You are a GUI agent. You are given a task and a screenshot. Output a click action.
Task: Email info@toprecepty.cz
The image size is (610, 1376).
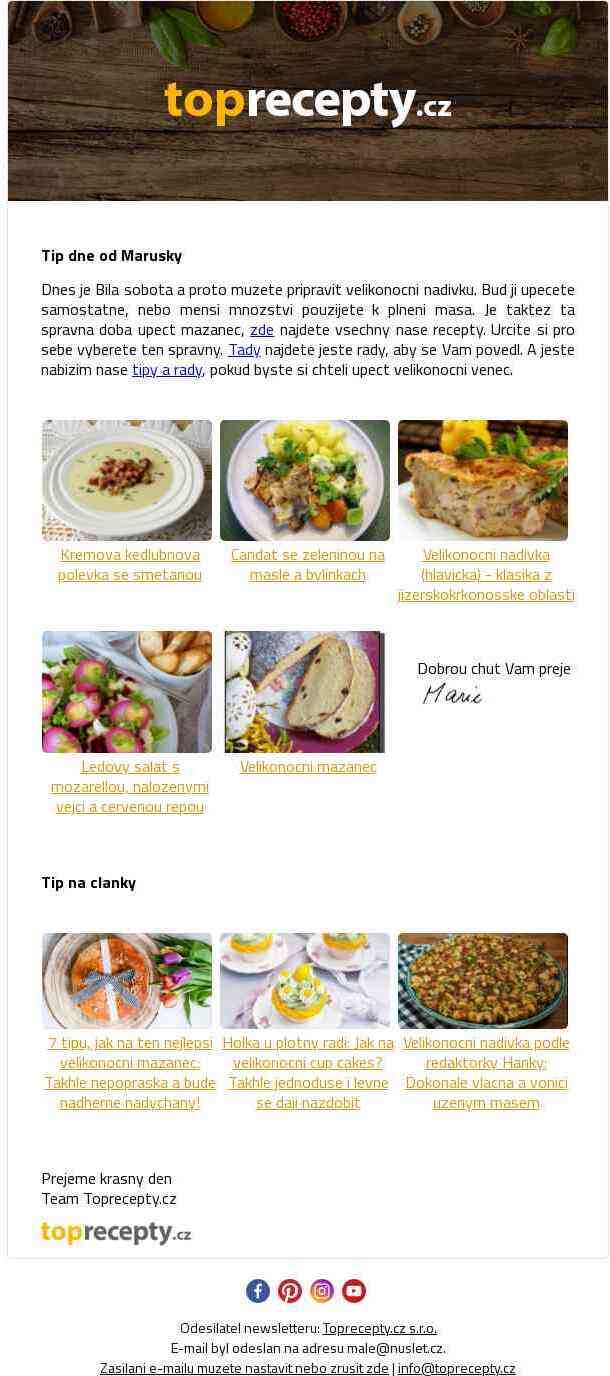pos(456,1369)
